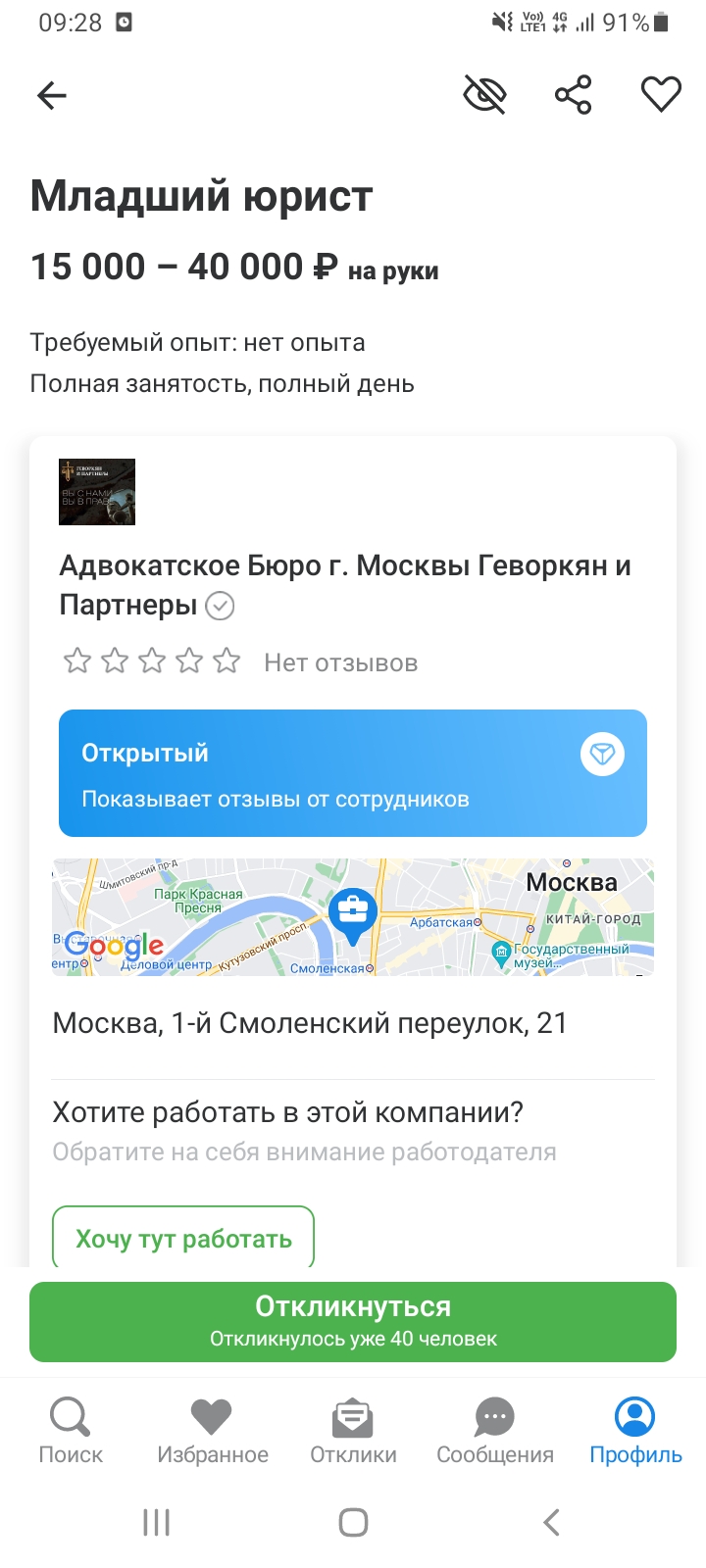Switch to the Избранное tab

[212, 1431]
